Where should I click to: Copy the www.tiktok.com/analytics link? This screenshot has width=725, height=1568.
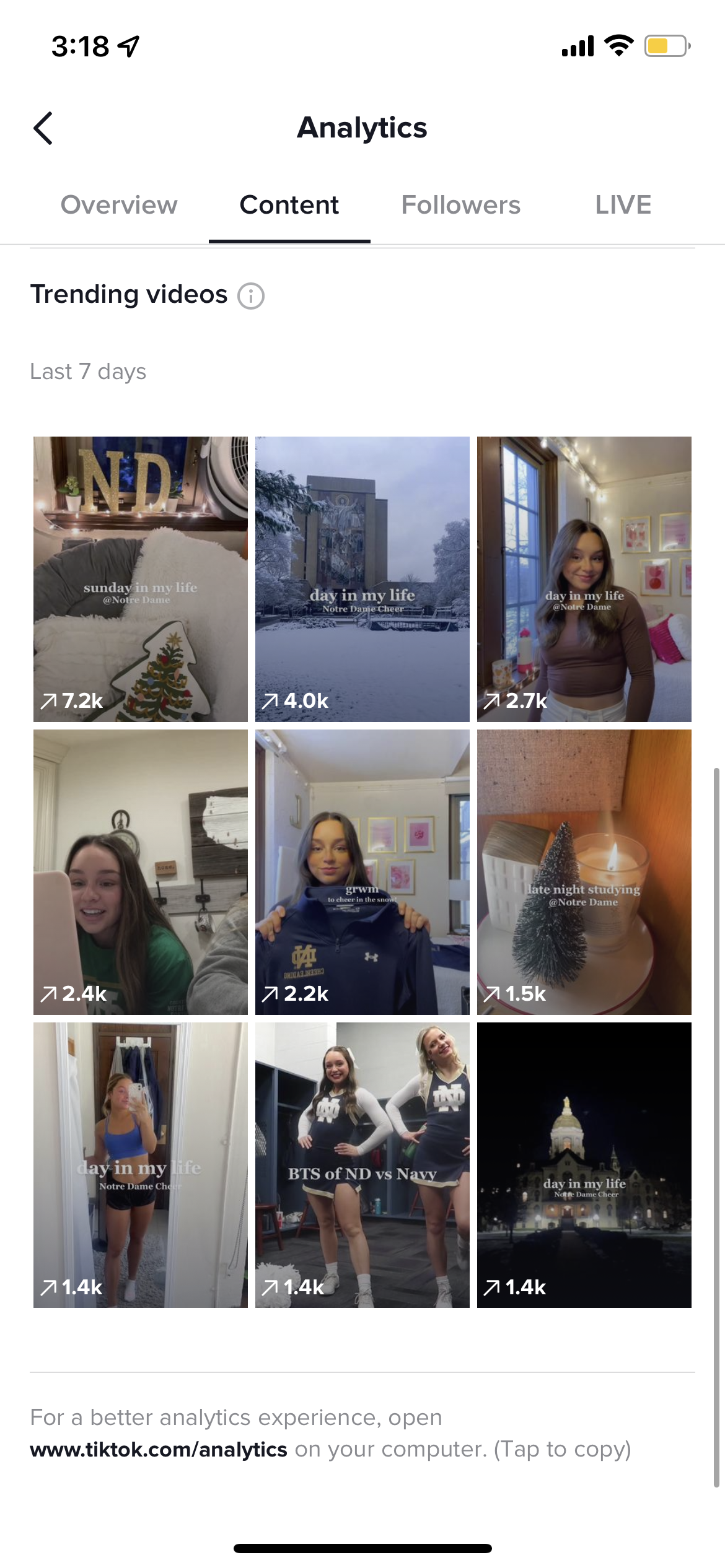coord(159,1450)
